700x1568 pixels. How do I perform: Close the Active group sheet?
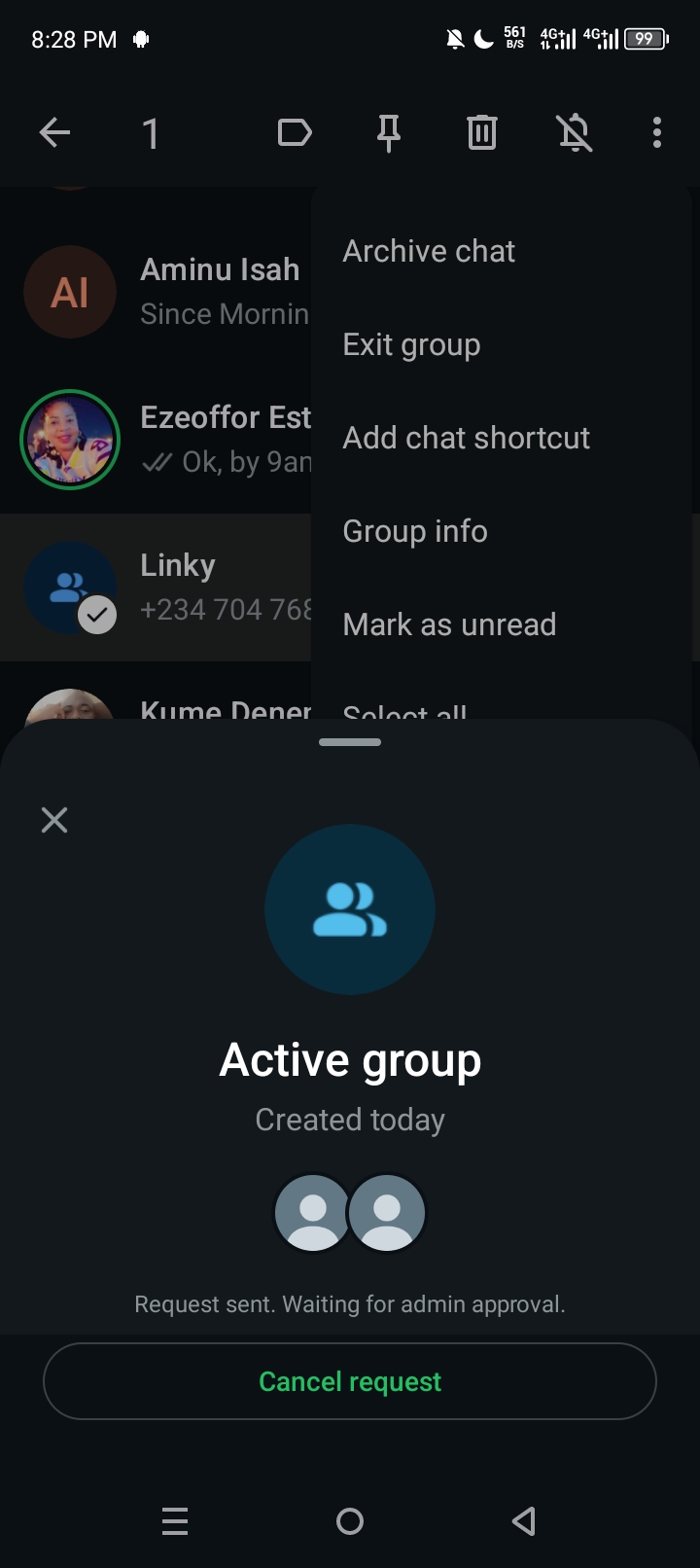click(54, 820)
